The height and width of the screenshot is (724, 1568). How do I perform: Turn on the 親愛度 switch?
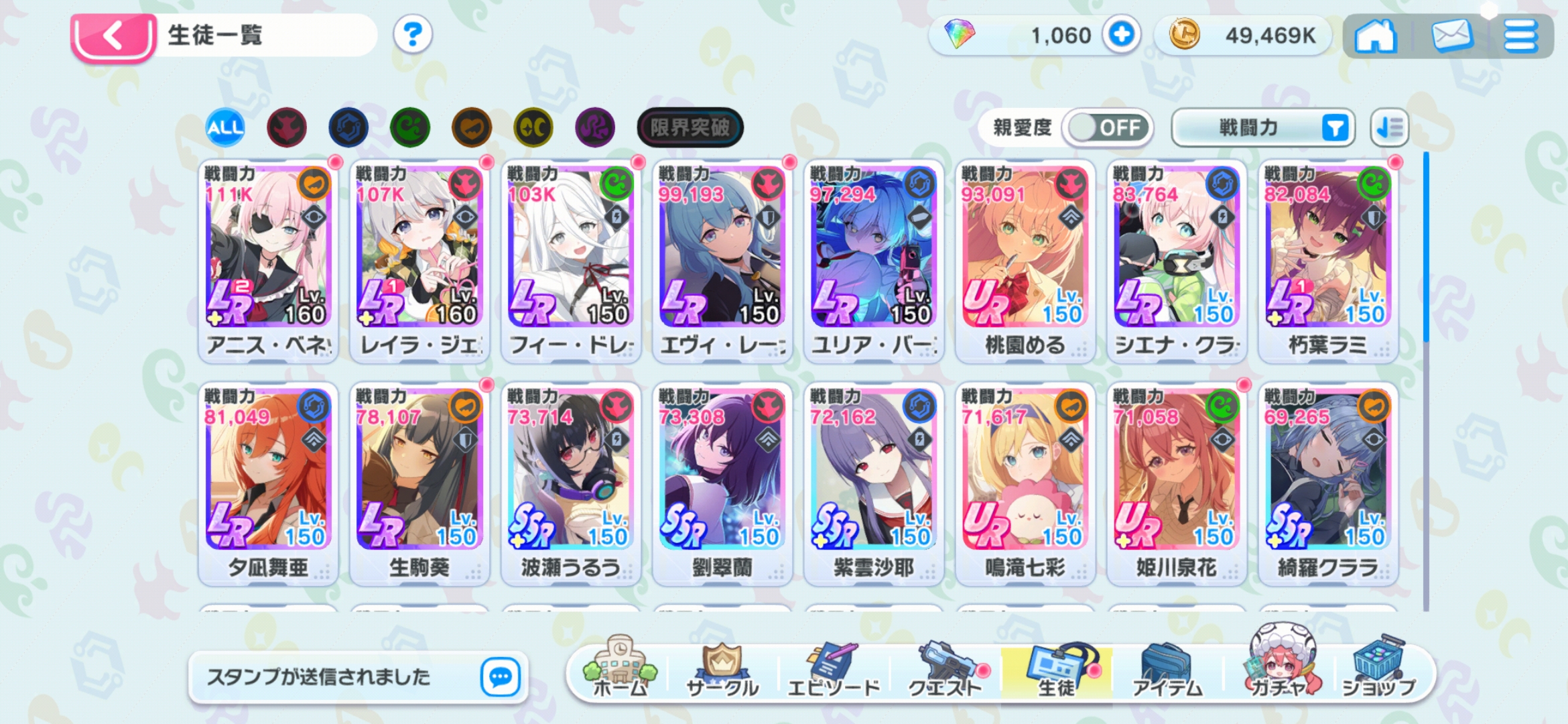(x=1108, y=127)
